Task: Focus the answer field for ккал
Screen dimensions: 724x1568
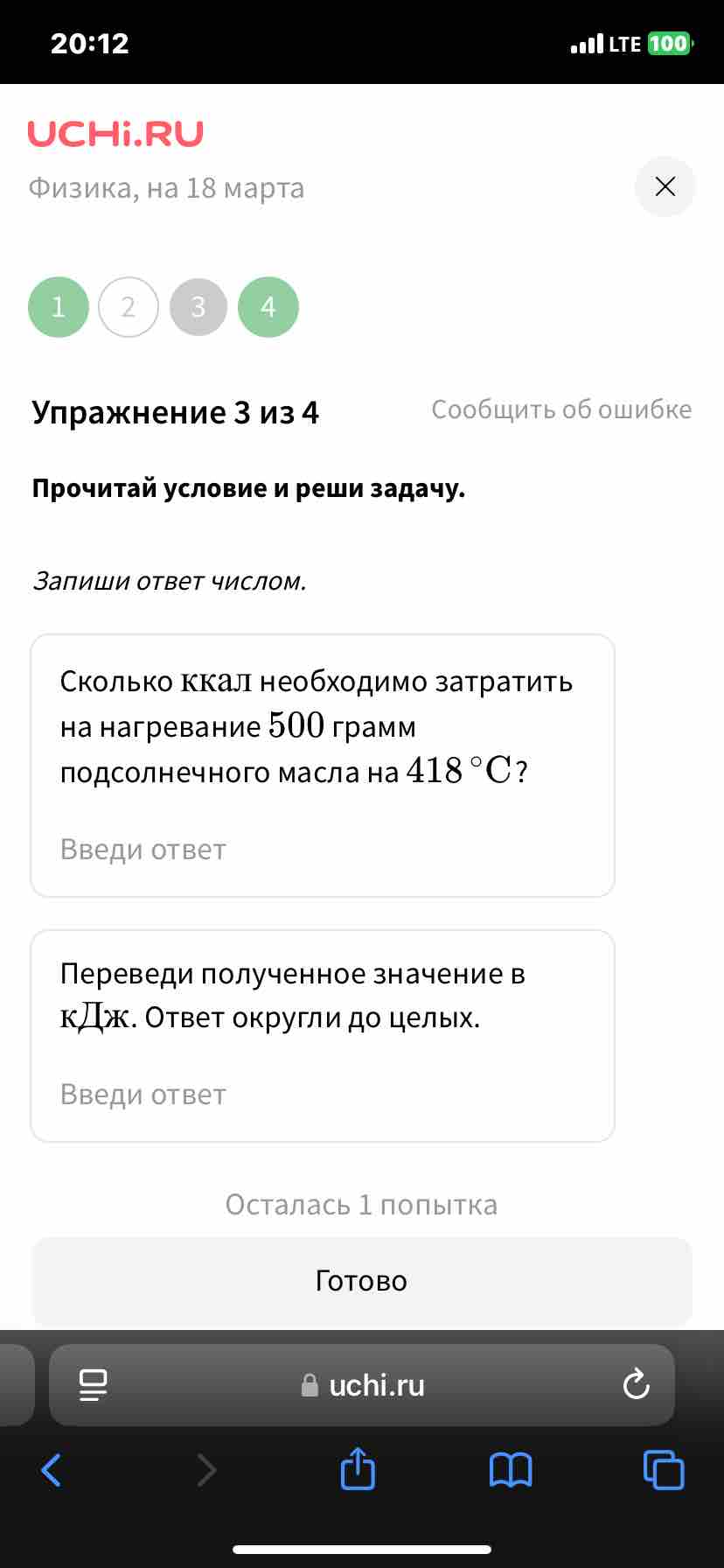Action: tap(323, 850)
